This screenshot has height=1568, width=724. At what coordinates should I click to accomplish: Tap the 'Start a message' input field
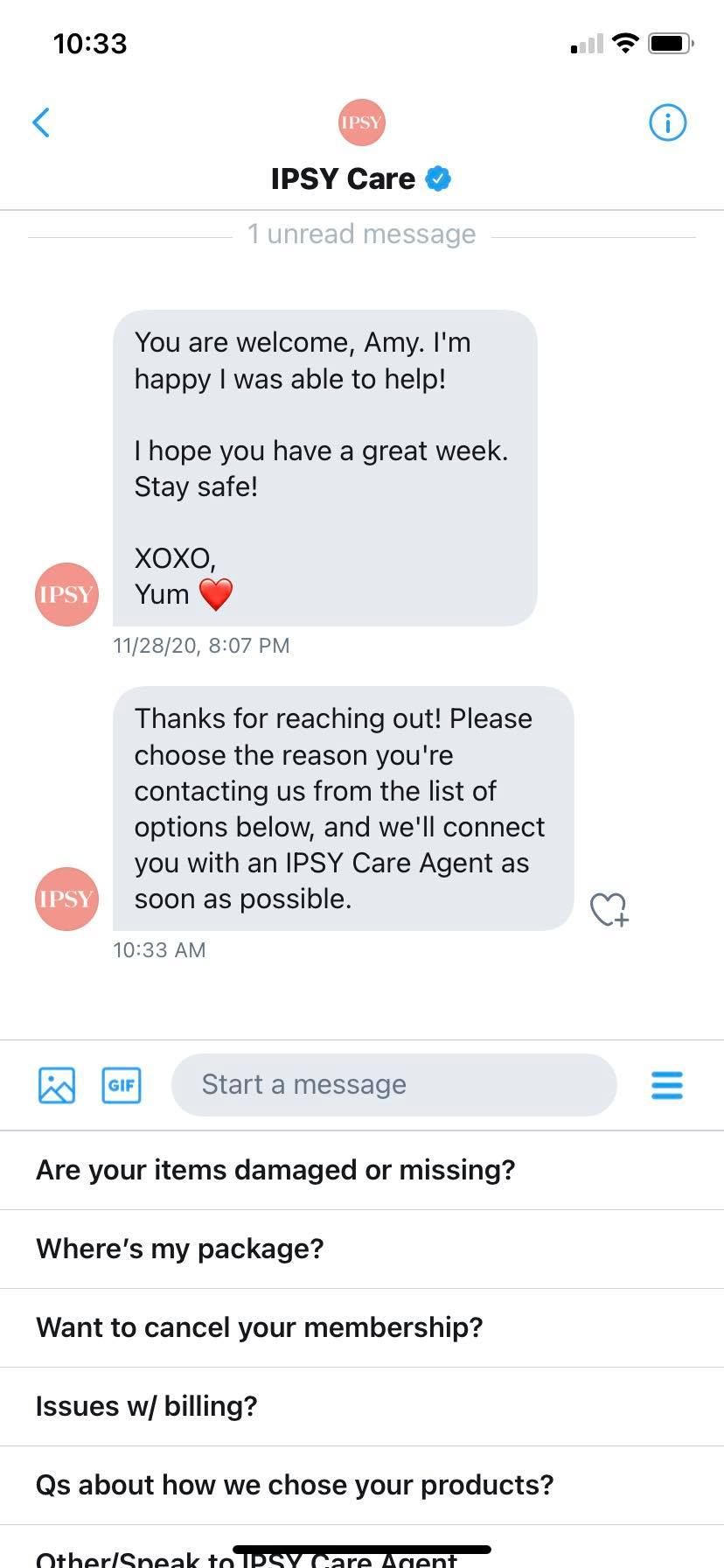click(393, 1085)
